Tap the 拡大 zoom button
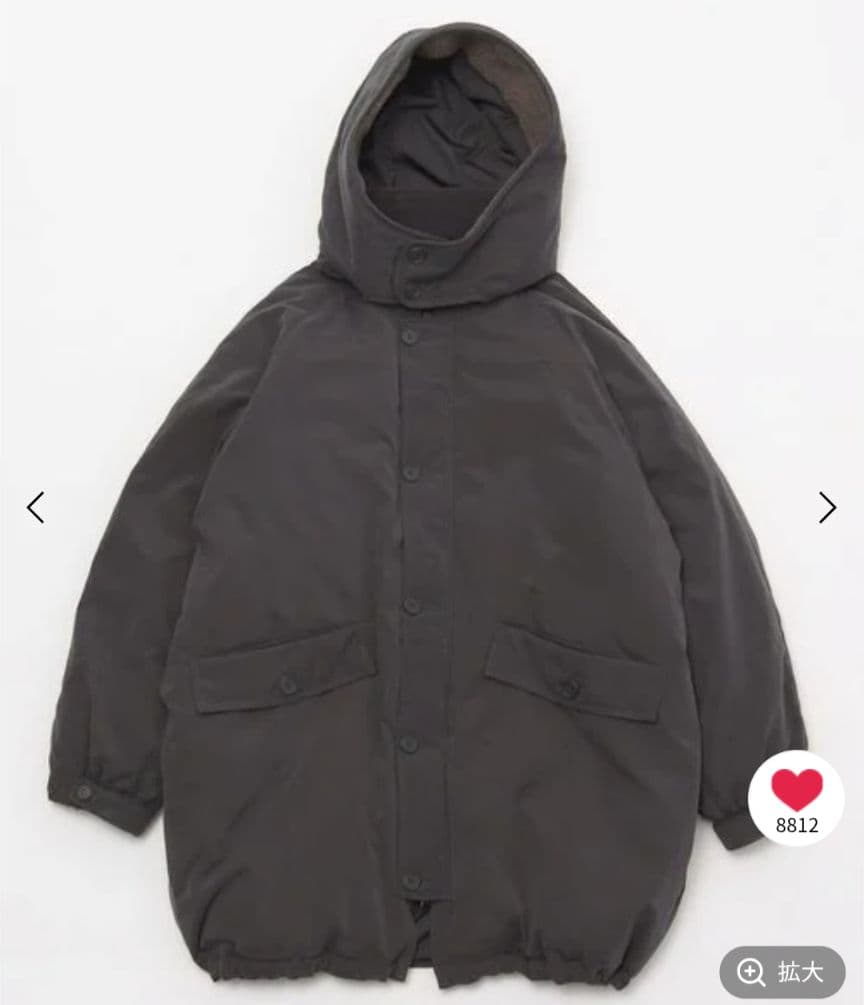This screenshot has height=1005, width=864. [782, 971]
